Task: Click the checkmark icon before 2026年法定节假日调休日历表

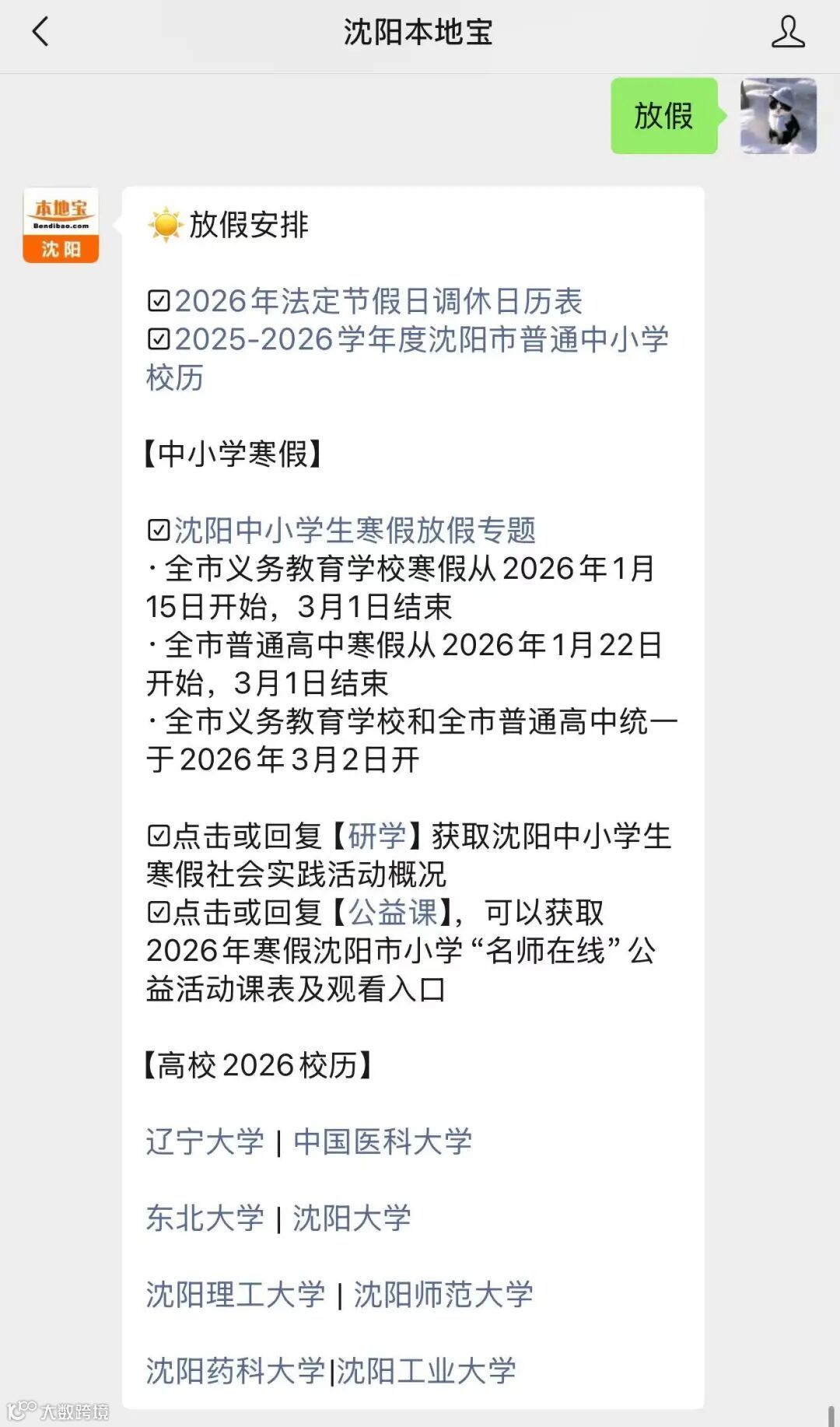Action: click(x=157, y=300)
